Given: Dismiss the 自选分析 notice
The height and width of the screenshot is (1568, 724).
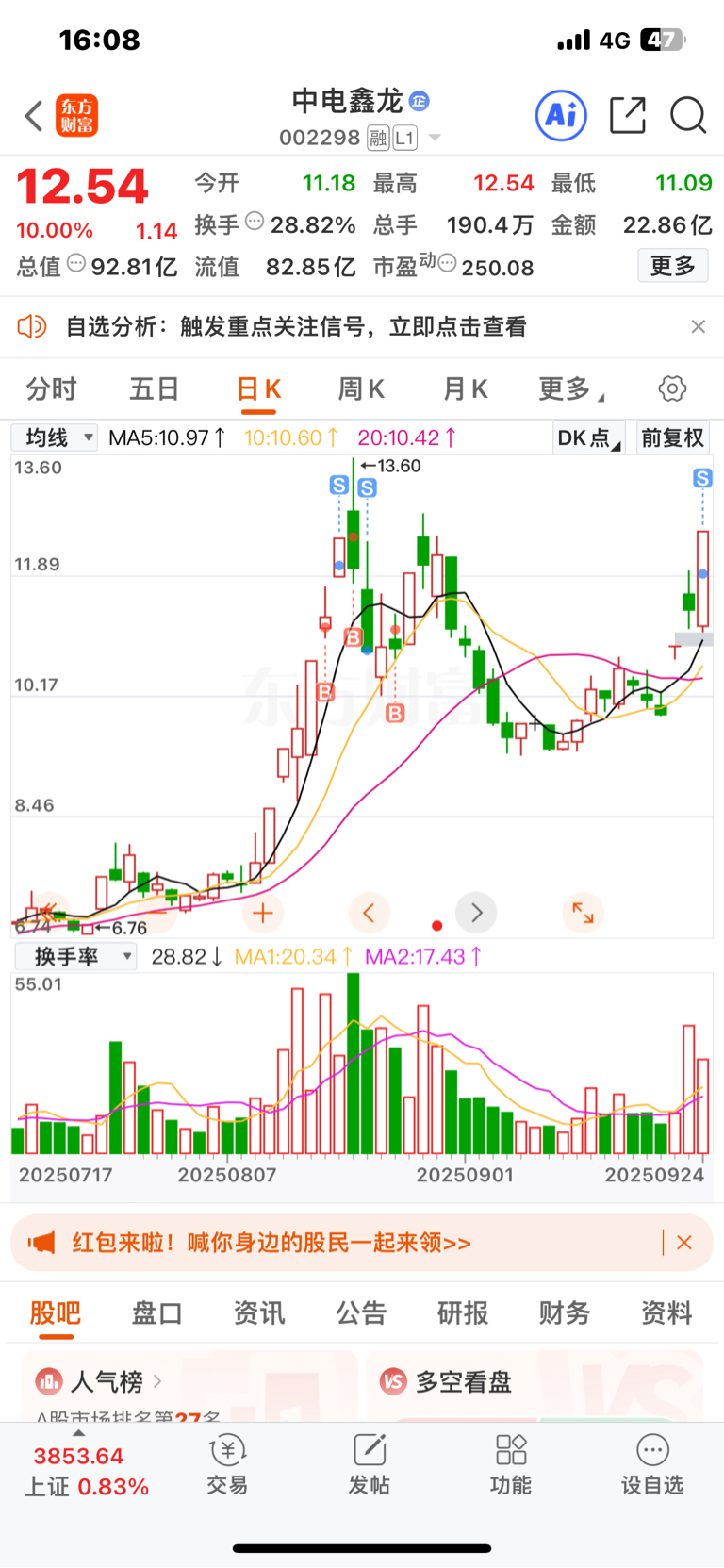Looking at the screenshot, I should point(699,326).
